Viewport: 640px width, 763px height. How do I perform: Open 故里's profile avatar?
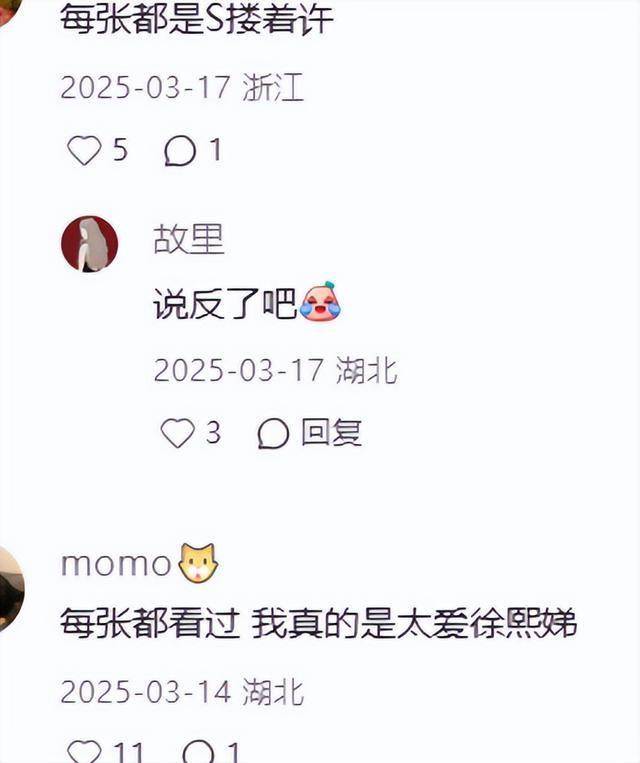coord(90,244)
